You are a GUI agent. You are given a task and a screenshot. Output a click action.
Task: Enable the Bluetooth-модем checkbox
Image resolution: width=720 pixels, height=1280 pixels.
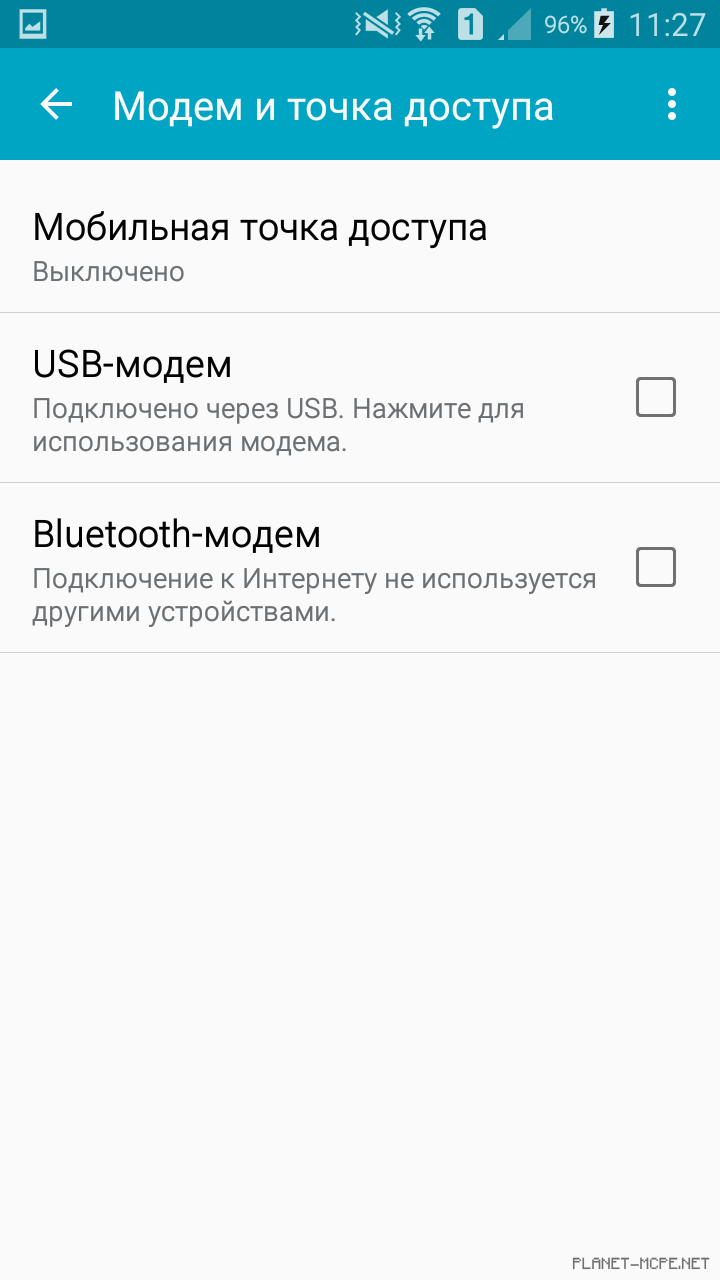[657, 567]
